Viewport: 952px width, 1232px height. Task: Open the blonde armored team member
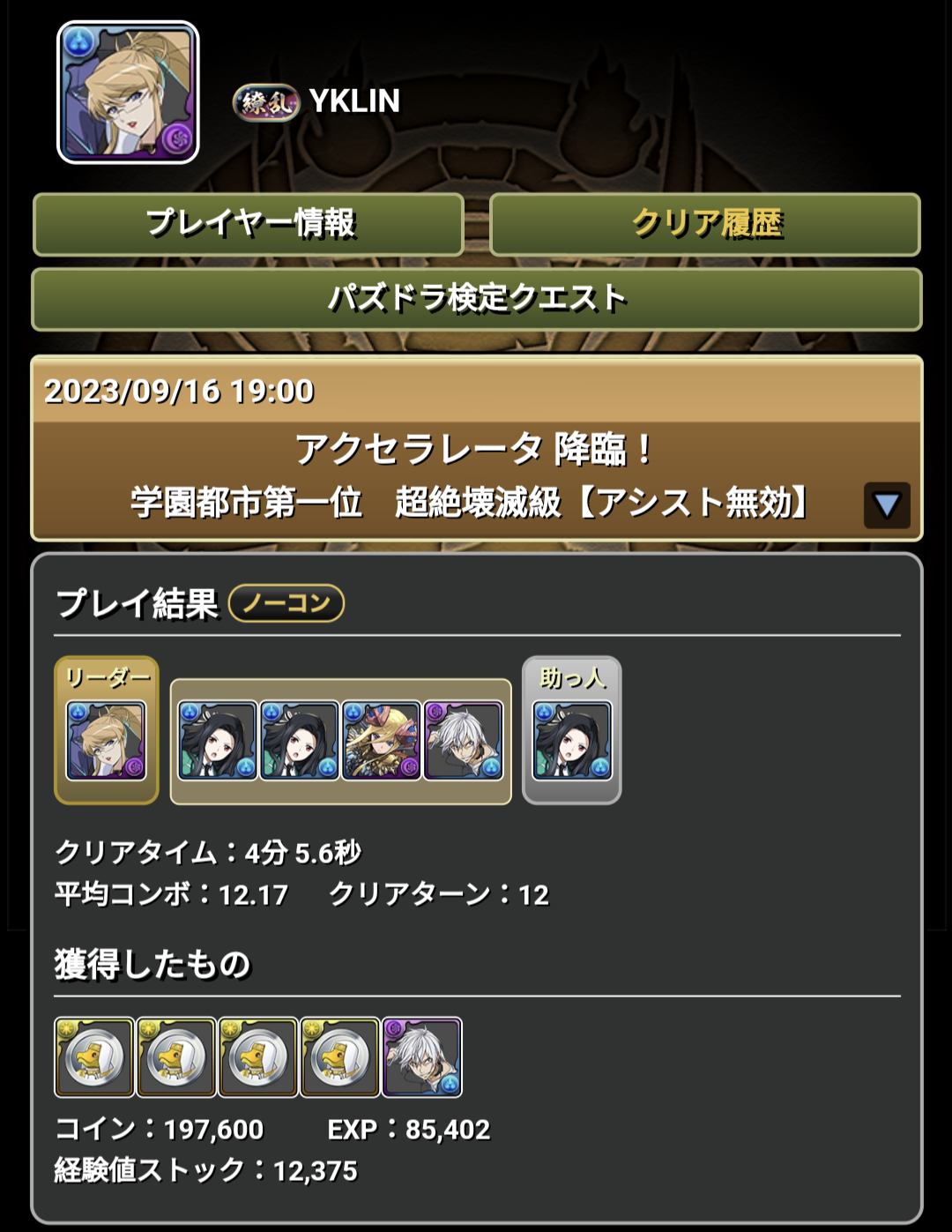click(x=381, y=741)
